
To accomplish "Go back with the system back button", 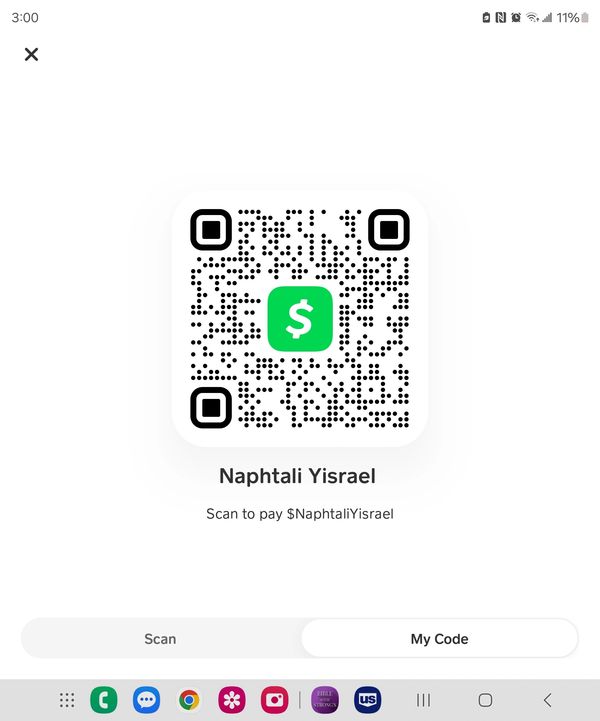I will 547,700.
